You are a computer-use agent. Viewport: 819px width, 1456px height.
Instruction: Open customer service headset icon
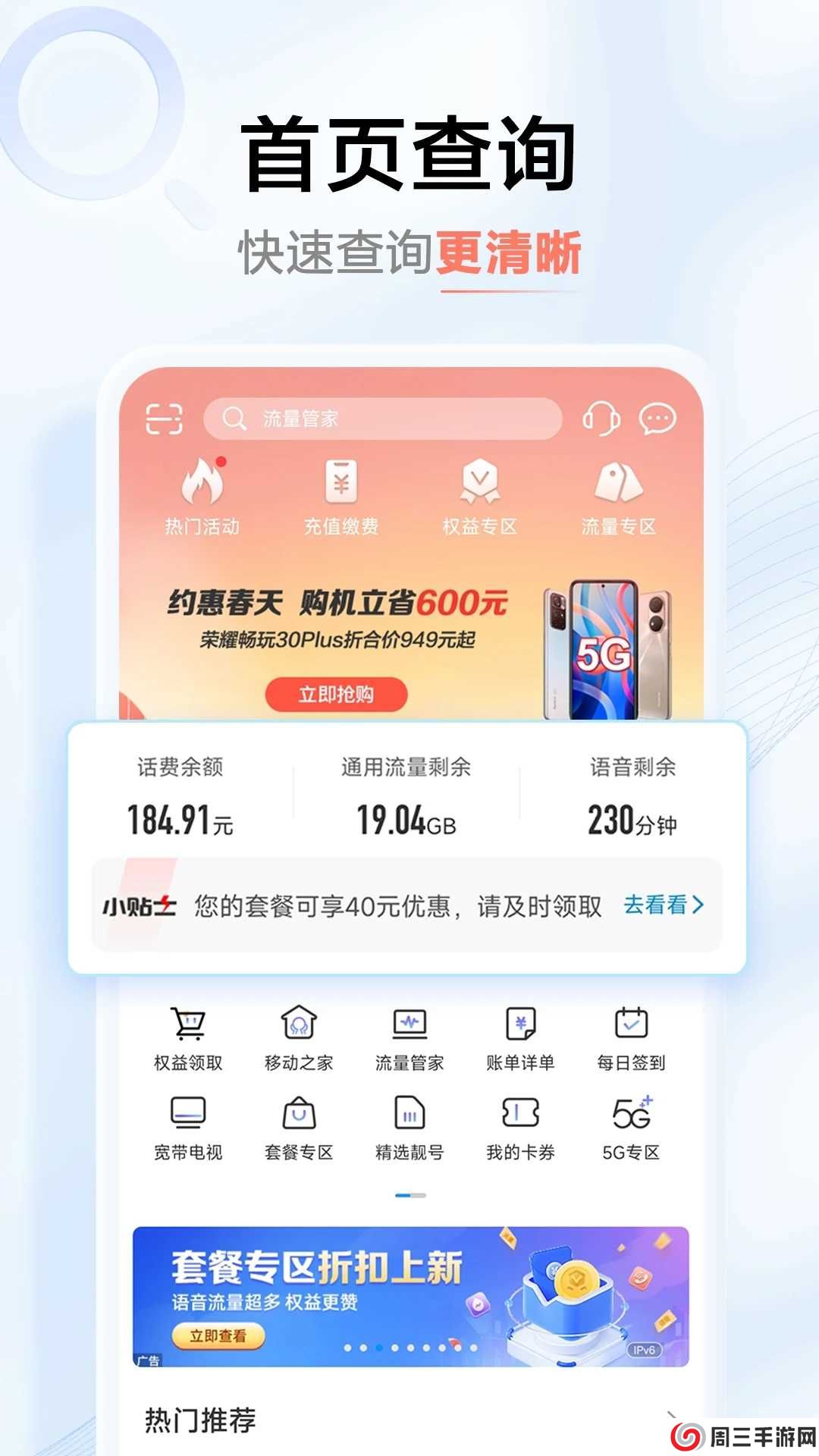click(598, 416)
